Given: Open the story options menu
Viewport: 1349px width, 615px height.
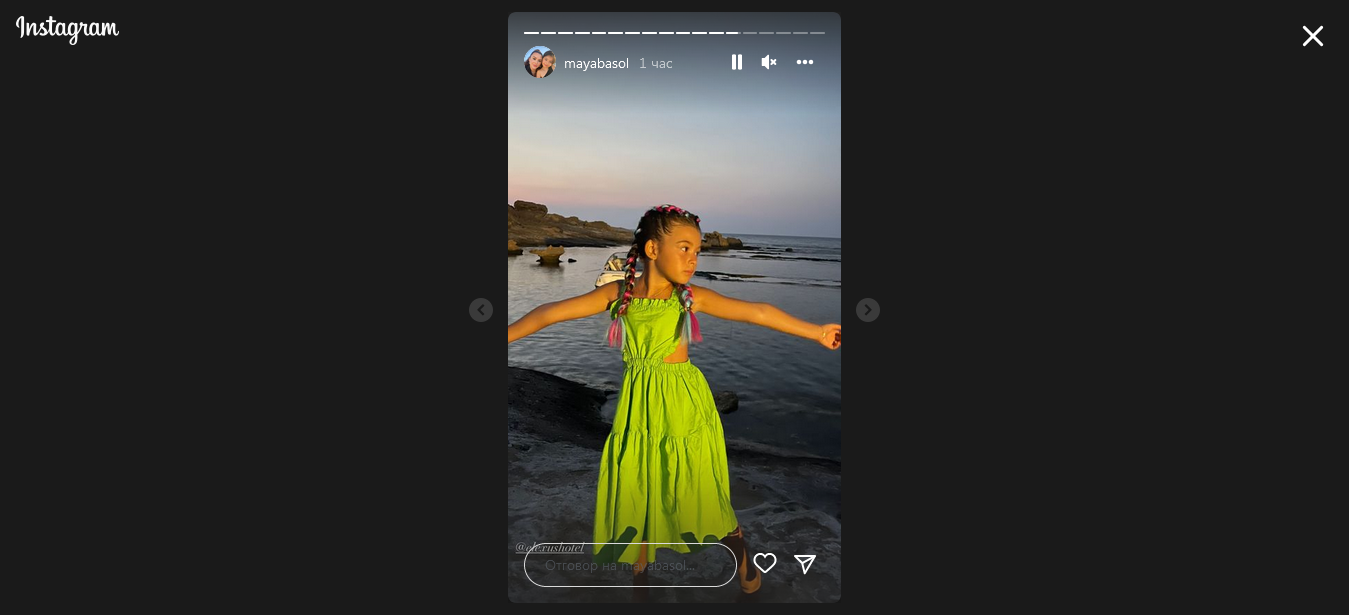Looking at the screenshot, I should (805, 62).
